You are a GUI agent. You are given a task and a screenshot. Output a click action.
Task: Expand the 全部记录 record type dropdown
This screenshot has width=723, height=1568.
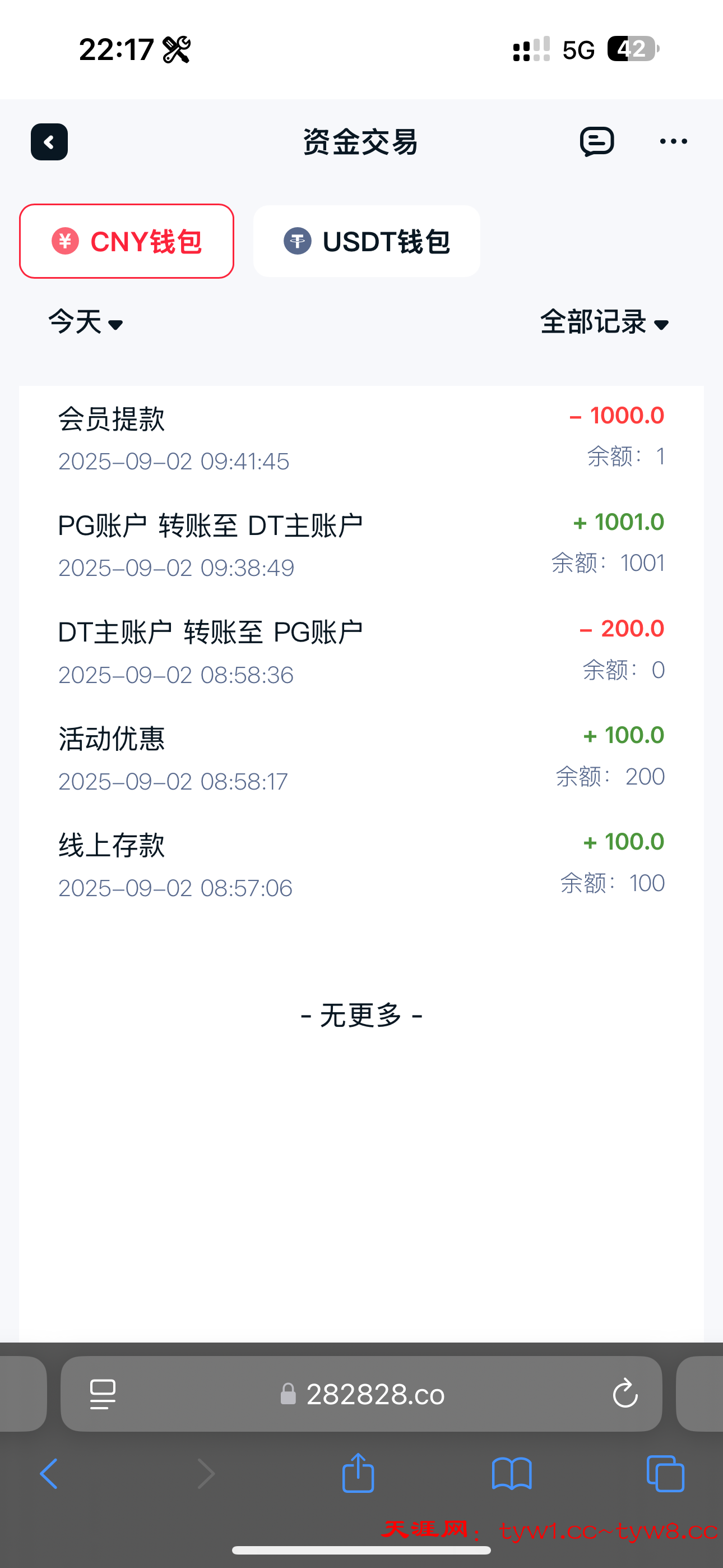tap(605, 321)
